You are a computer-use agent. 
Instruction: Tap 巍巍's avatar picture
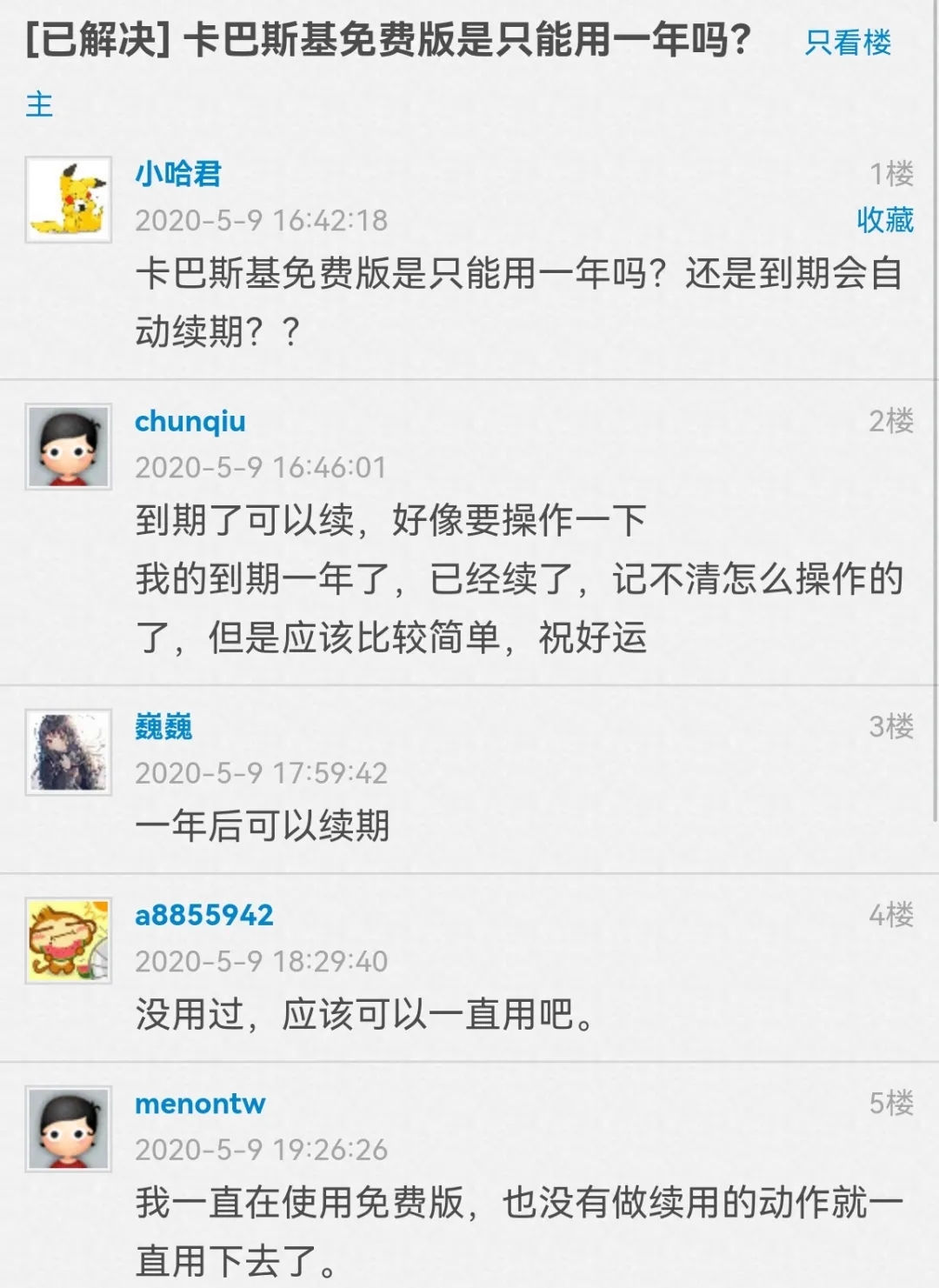coord(69,751)
